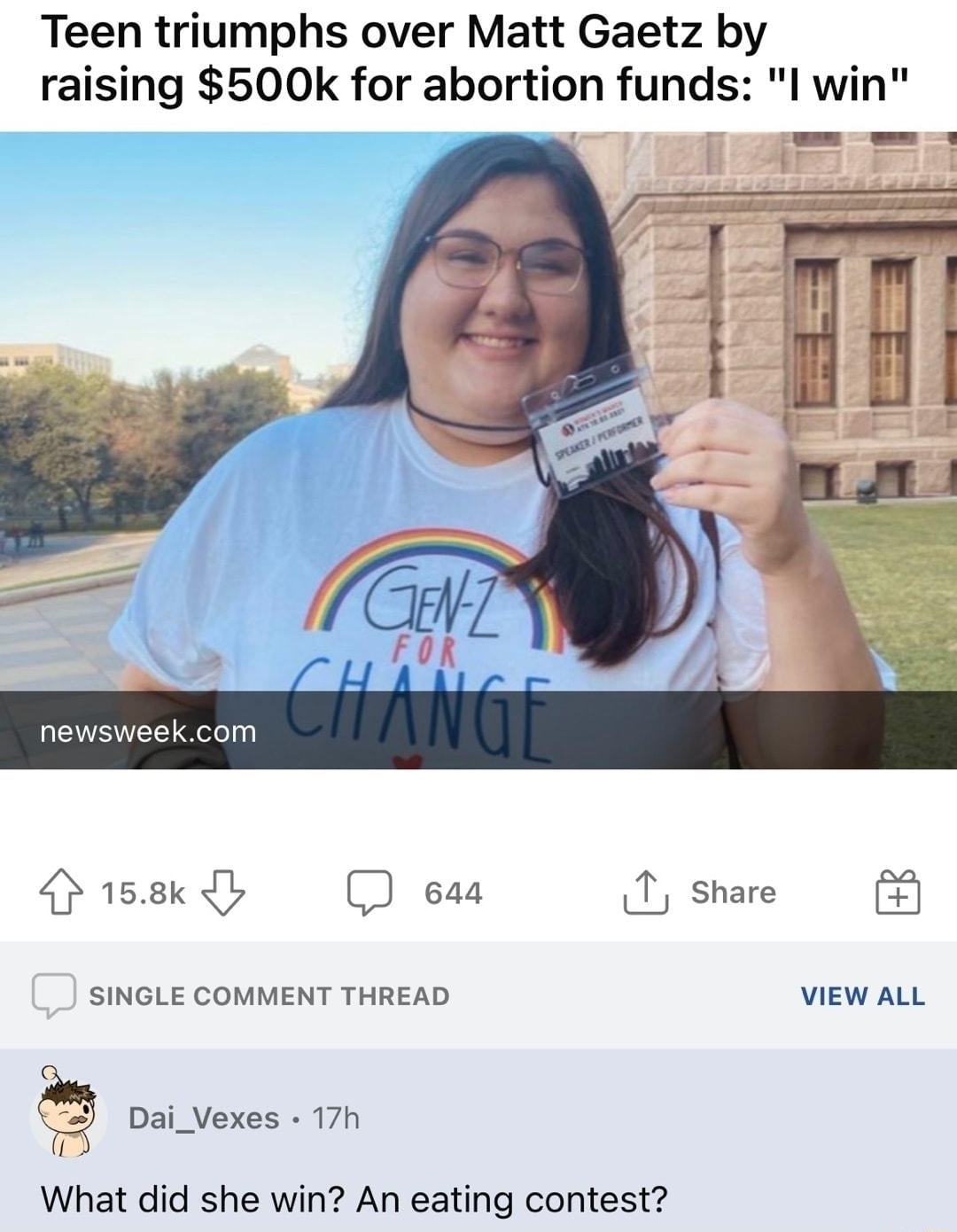Open Dai_Vexes avatar

68,1115
